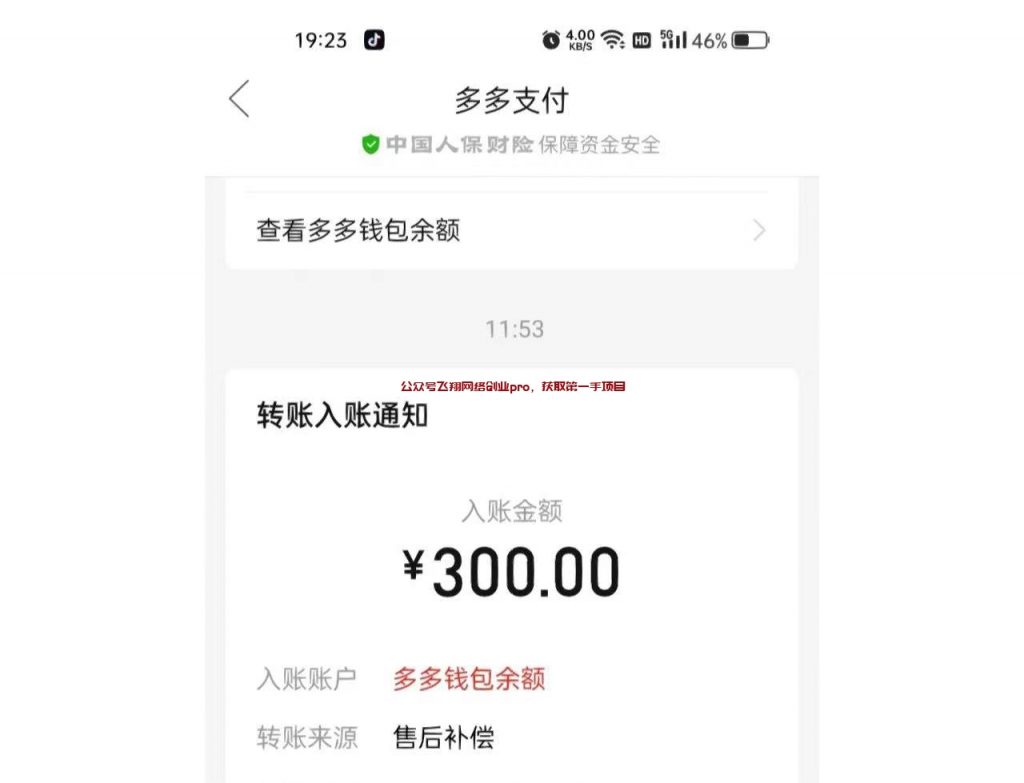Go back from the 多多支付 page

click(239, 99)
